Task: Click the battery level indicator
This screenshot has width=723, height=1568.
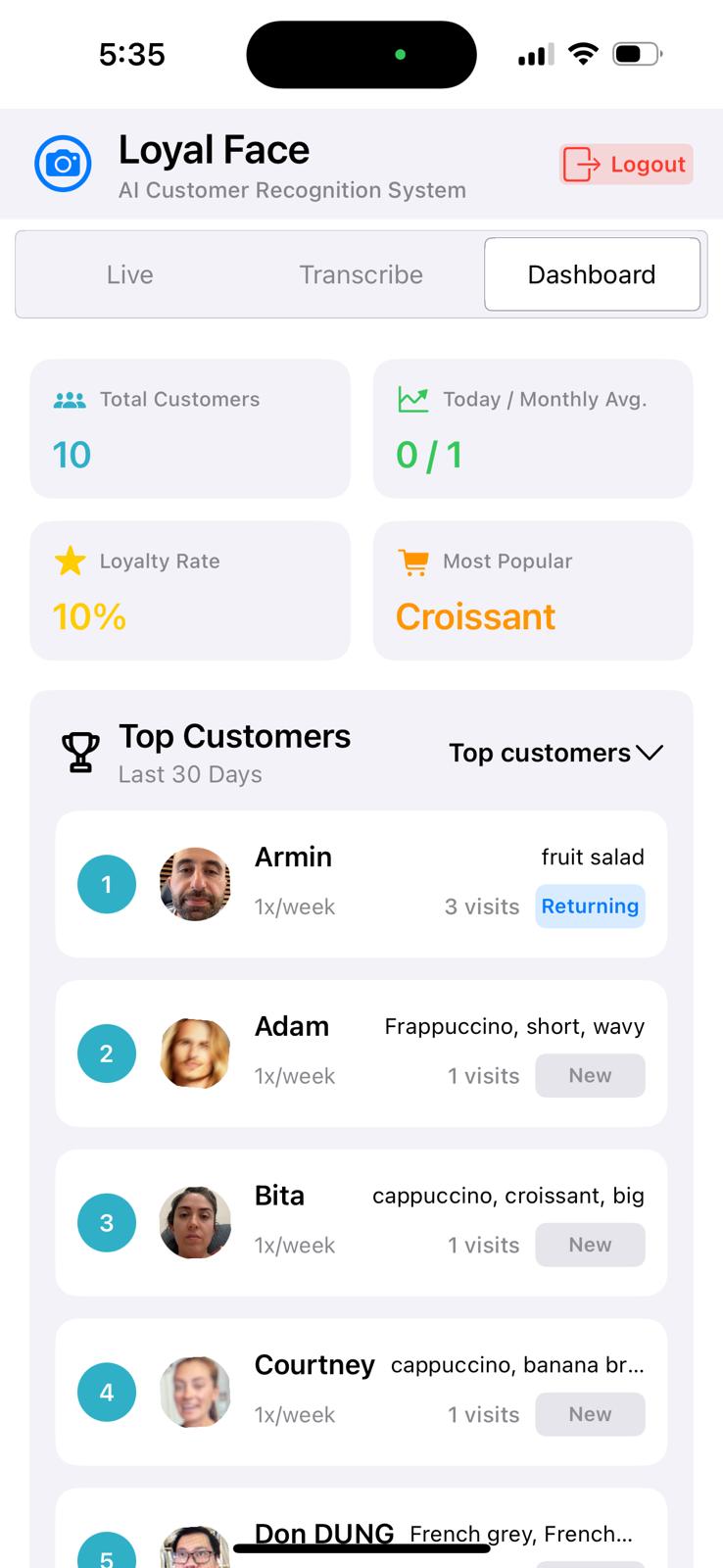Action: tap(637, 54)
